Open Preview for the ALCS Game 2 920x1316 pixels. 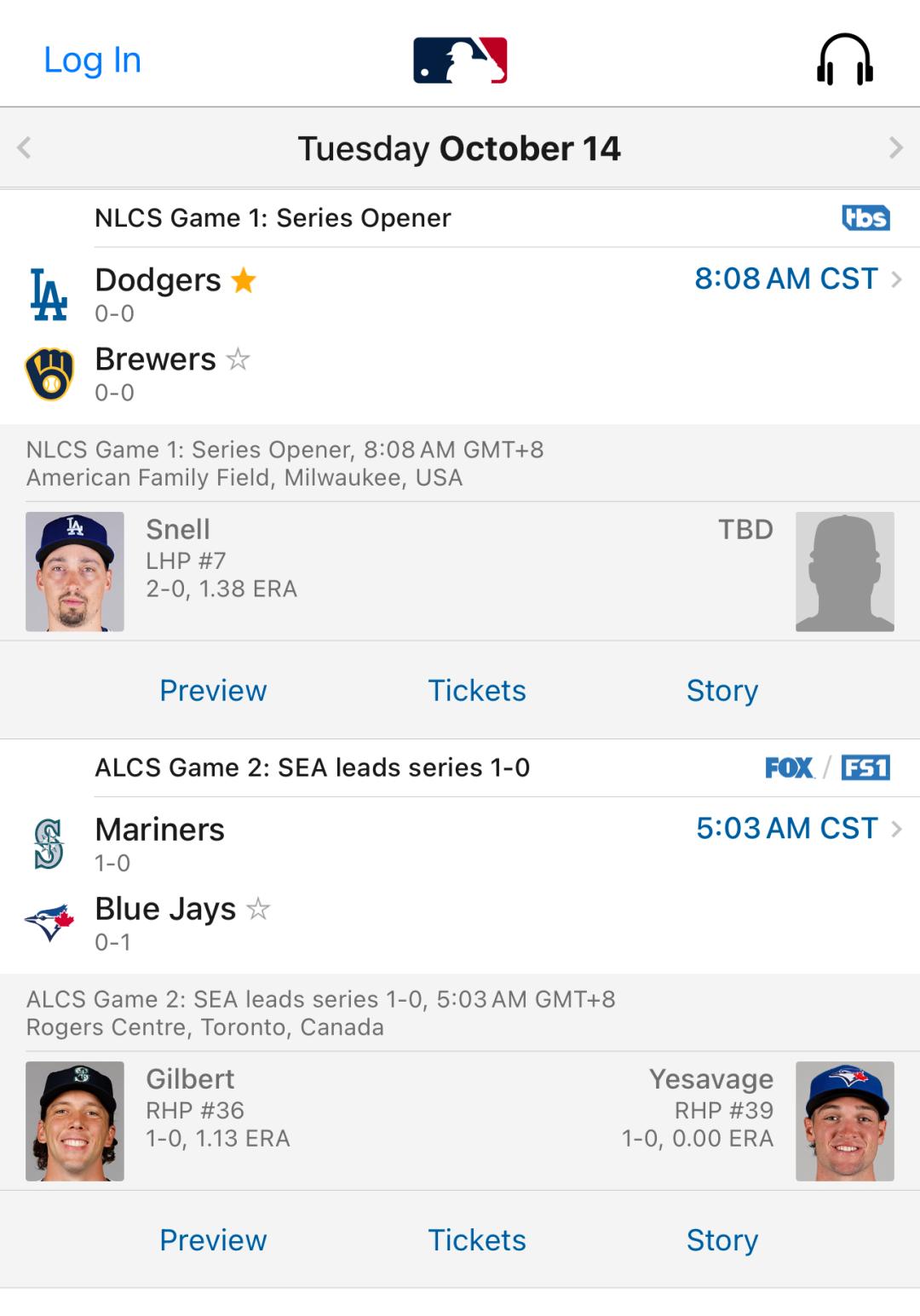coord(213,1239)
